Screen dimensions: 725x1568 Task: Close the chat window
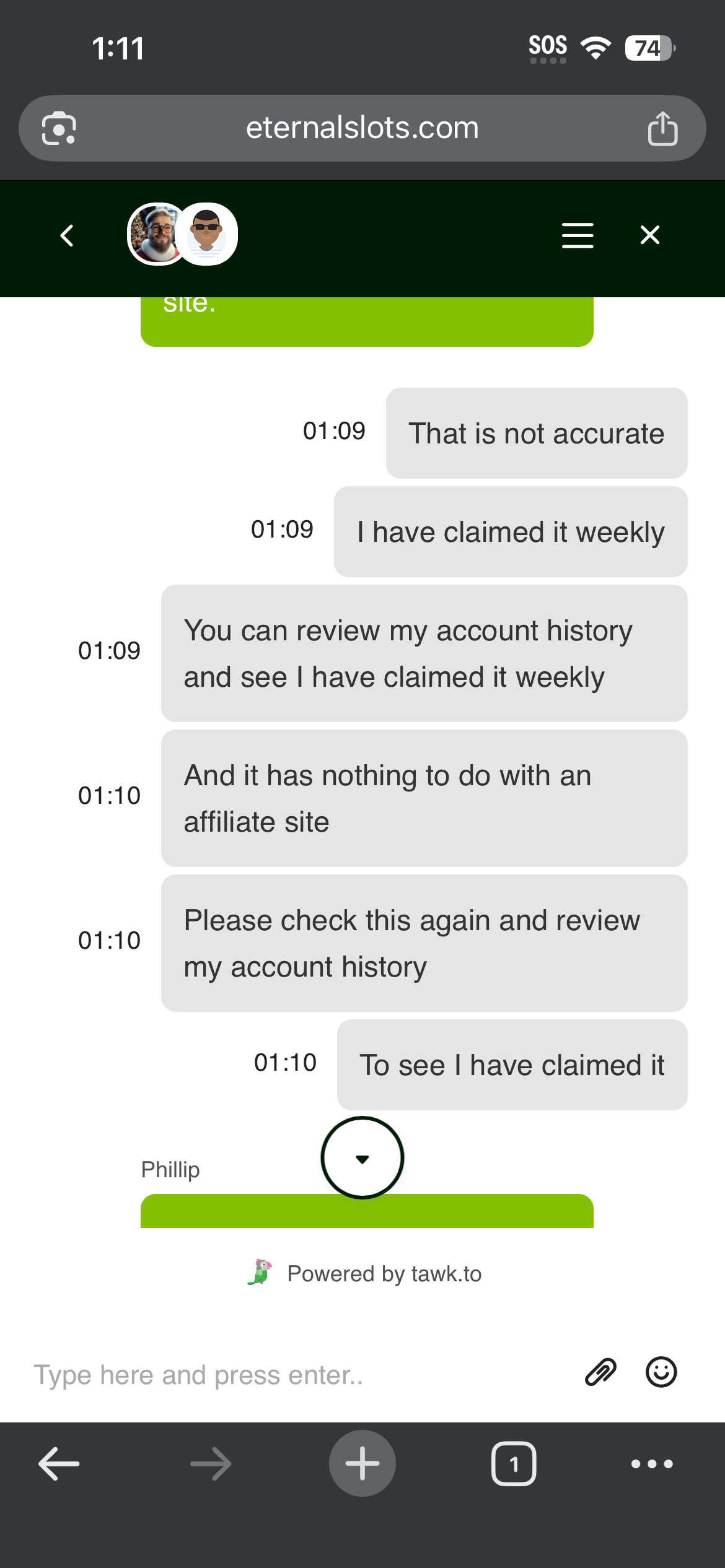pyautogui.click(x=649, y=235)
